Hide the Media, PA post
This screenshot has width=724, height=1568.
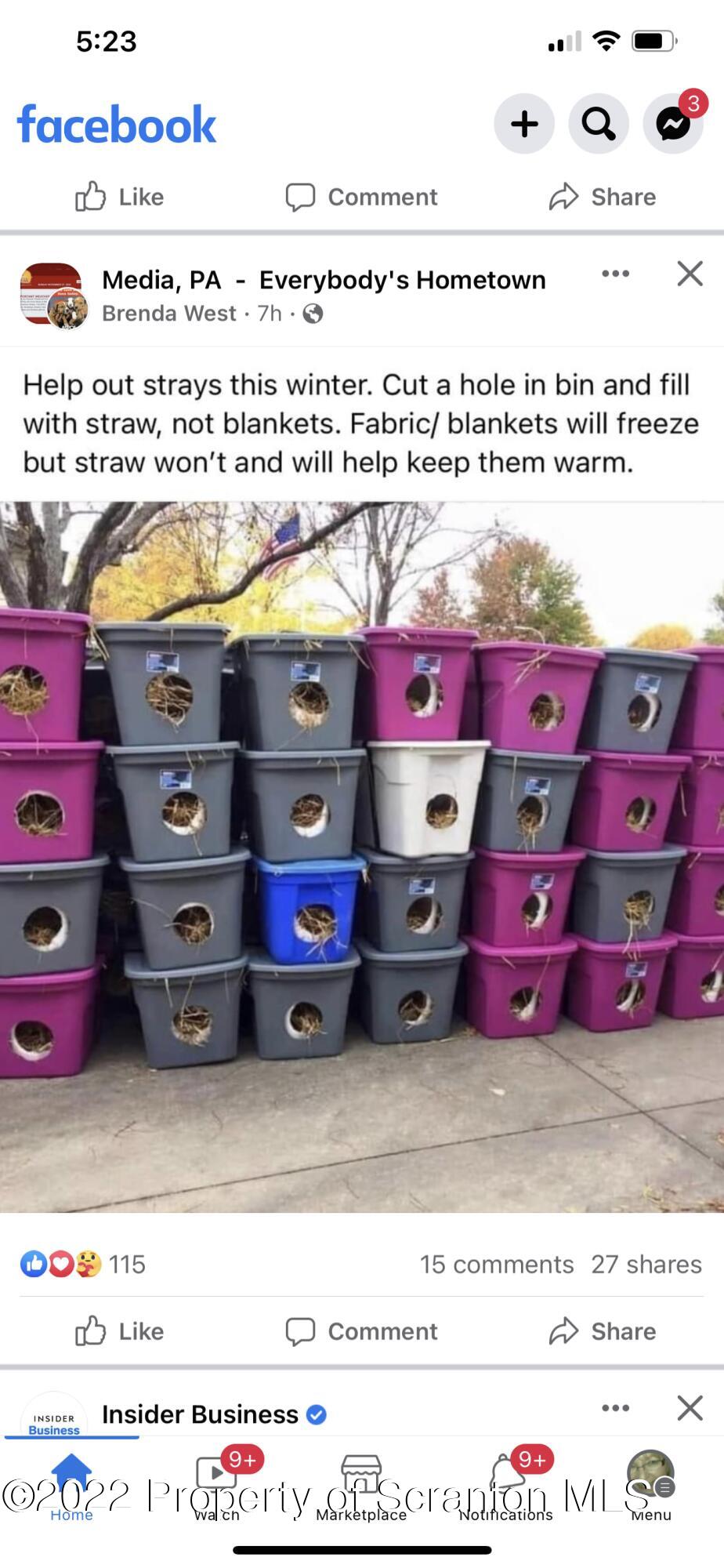pos(690,274)
